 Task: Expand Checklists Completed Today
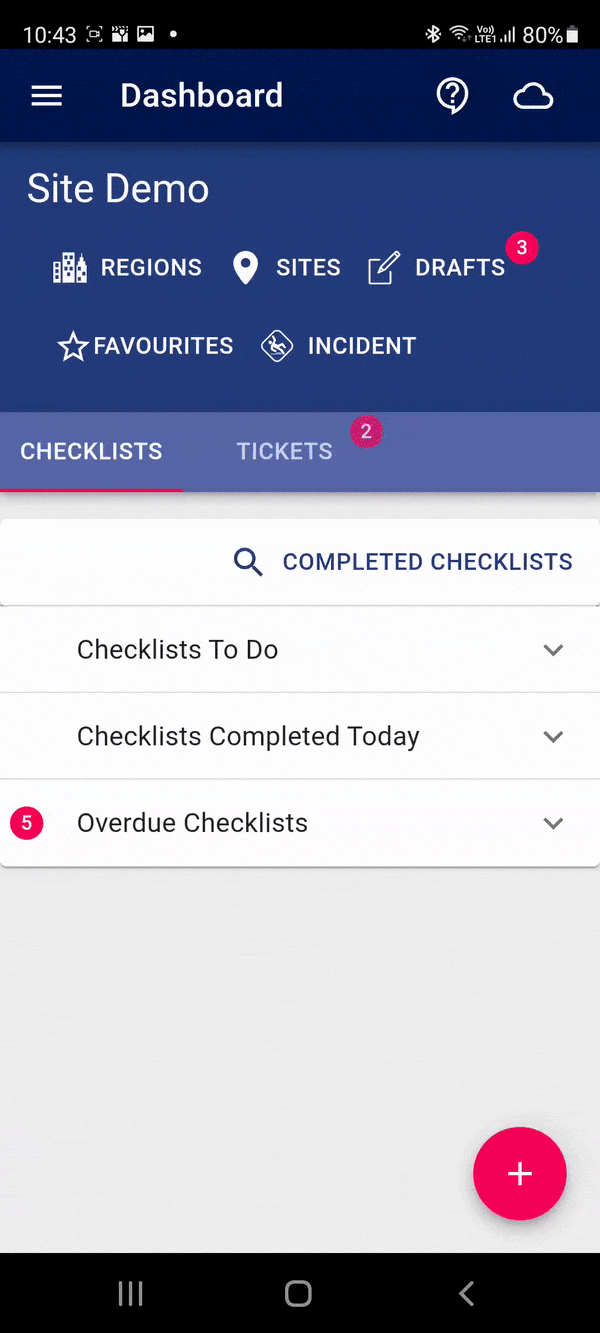coord(300,737)
